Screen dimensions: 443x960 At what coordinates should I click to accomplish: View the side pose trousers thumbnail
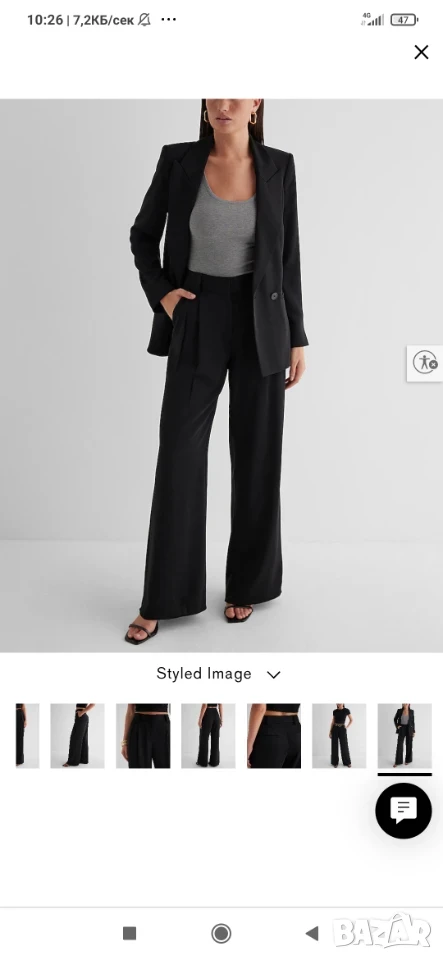77,736
